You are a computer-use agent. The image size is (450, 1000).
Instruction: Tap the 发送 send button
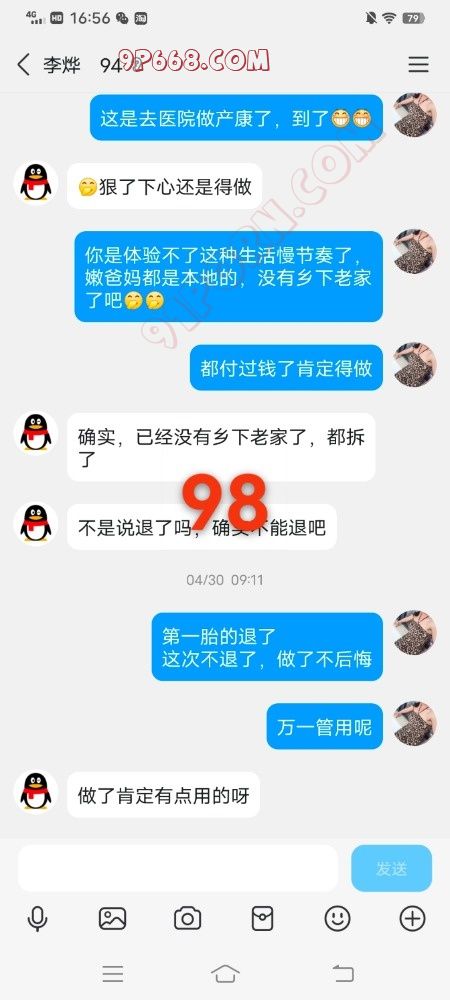coord(391,868)
